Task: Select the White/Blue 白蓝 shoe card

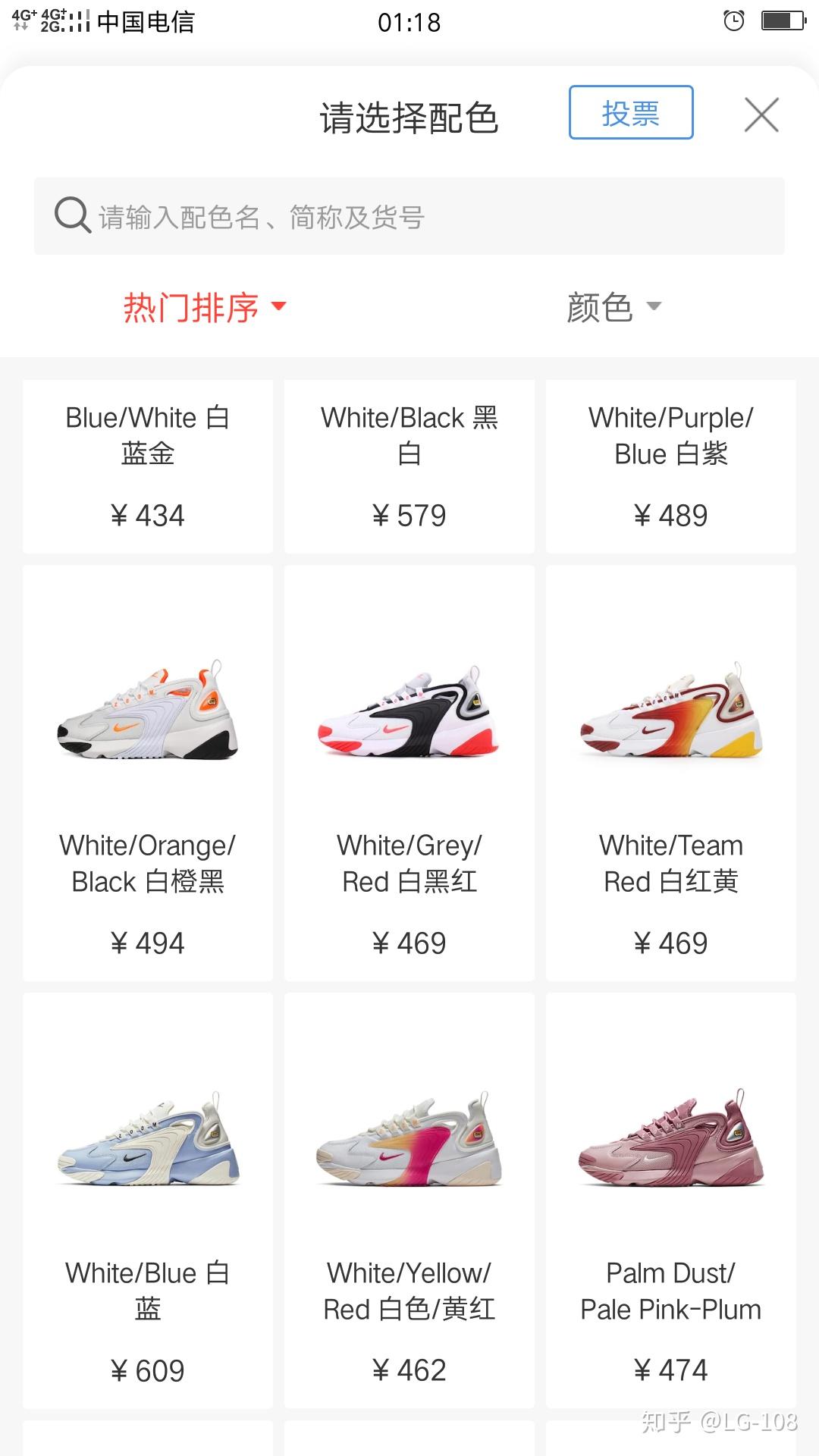Action: [x=148, y=1200]
